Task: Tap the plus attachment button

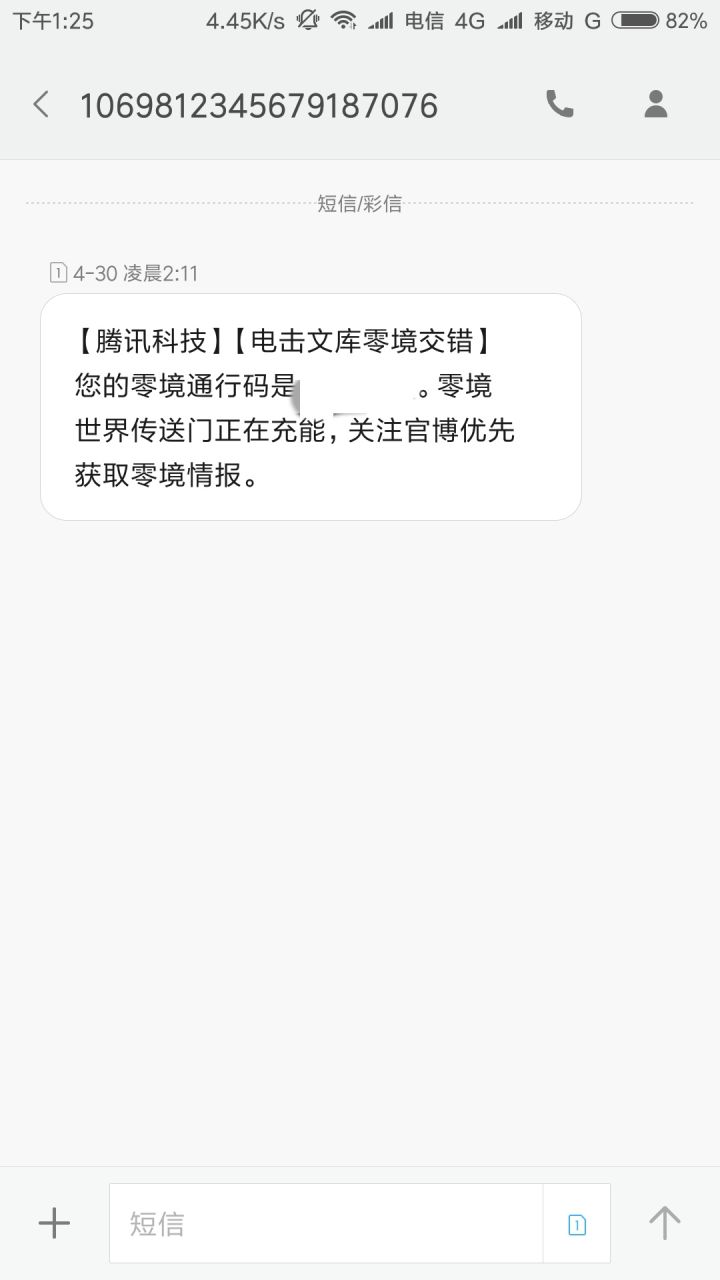Action: tap(54, 1223)
